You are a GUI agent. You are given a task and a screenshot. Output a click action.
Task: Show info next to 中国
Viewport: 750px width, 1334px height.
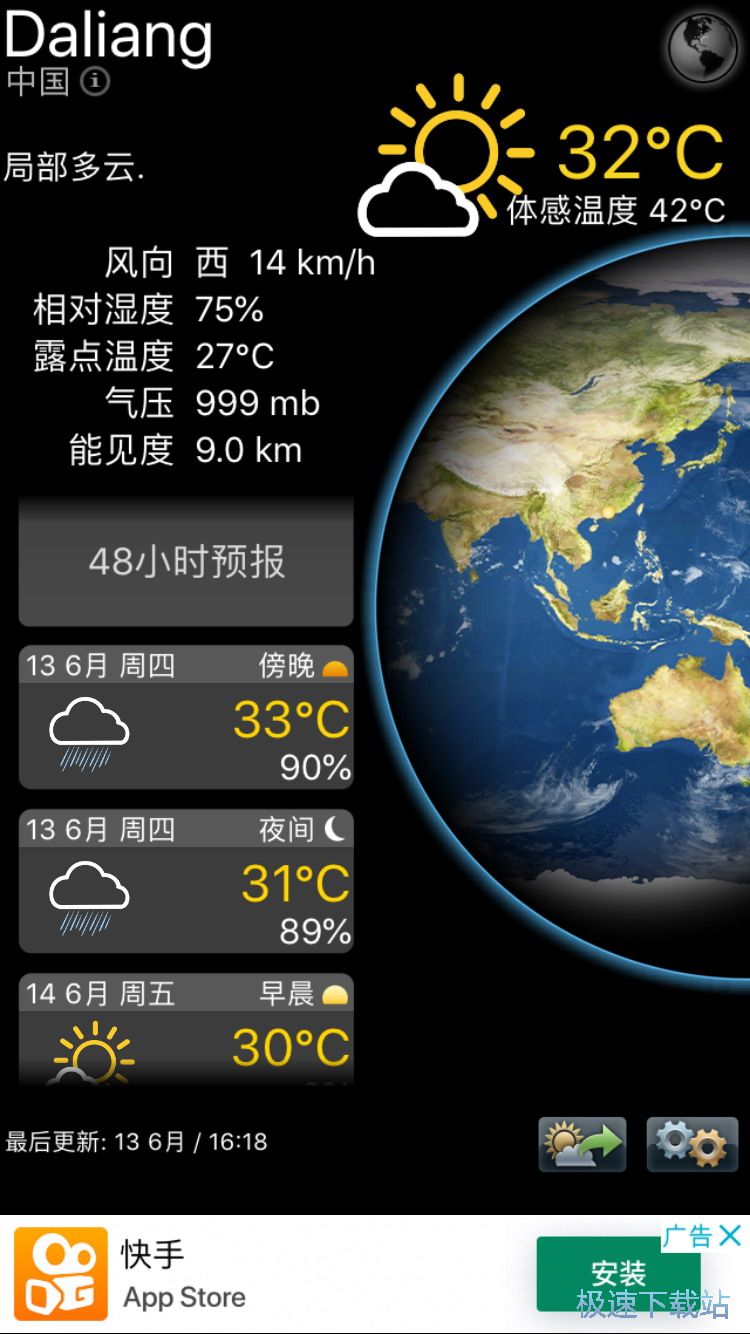[x=95, y=81]
